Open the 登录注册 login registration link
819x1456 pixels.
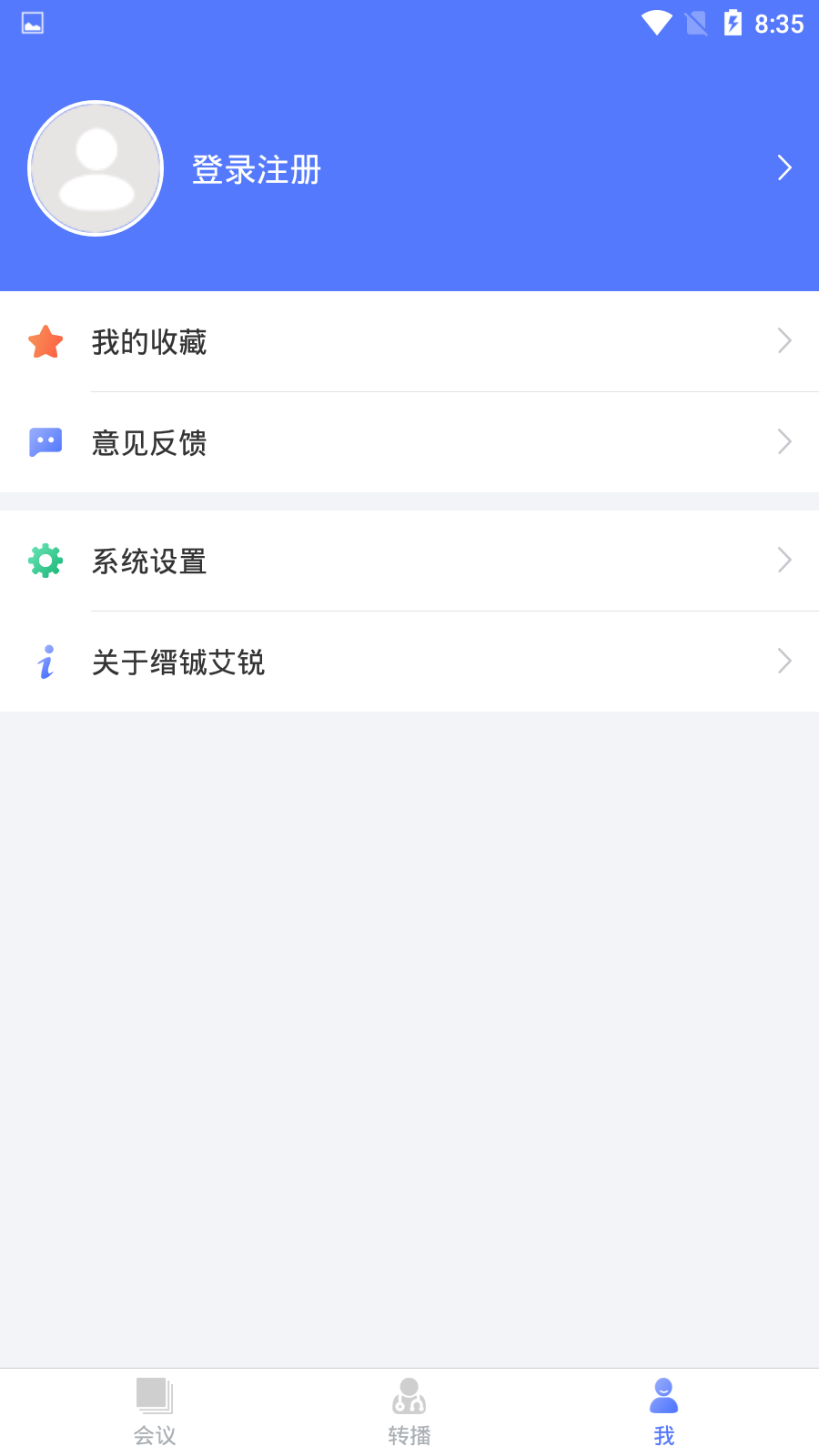pos(256,169)
